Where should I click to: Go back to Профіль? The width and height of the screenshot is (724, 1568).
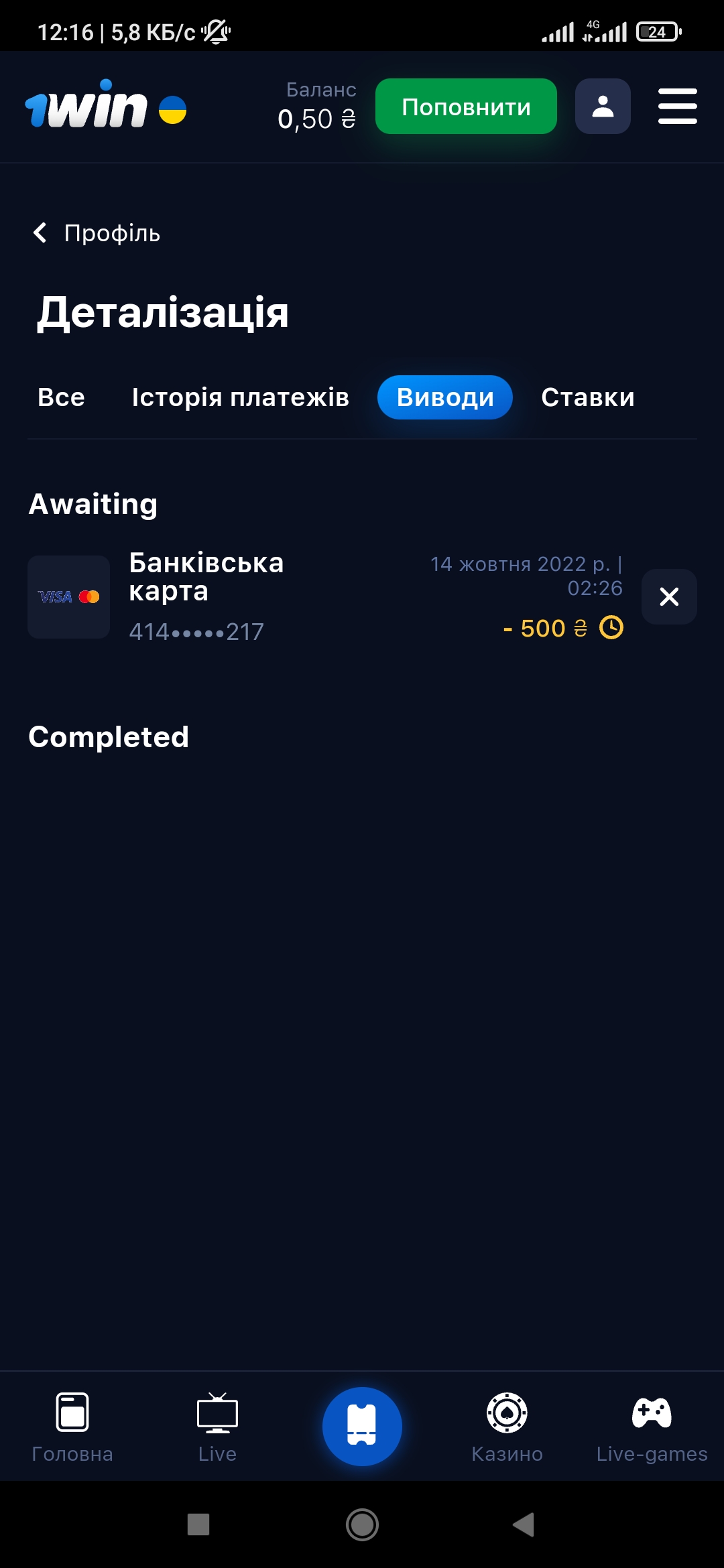[x=97, y=233]
